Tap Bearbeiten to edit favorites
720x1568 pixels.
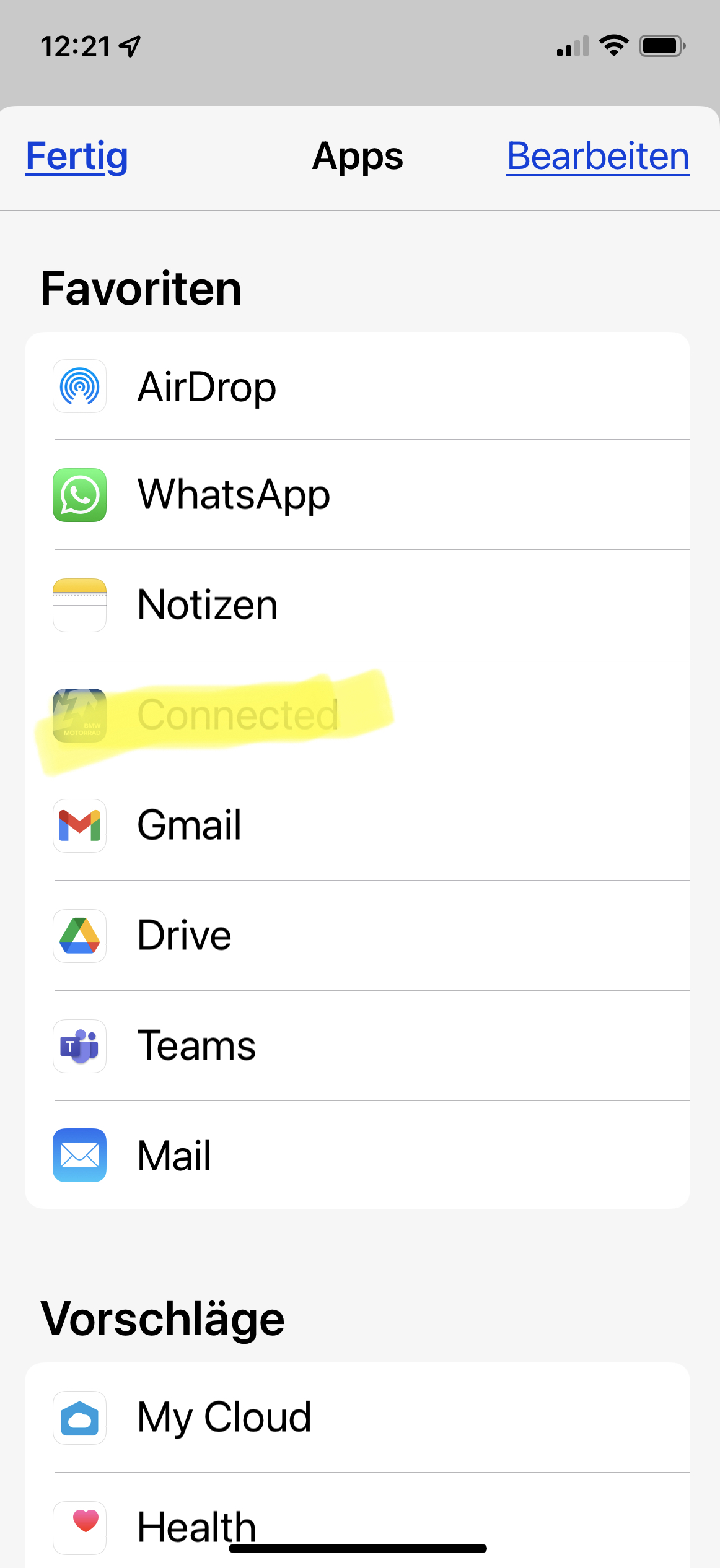coord(598,156)
